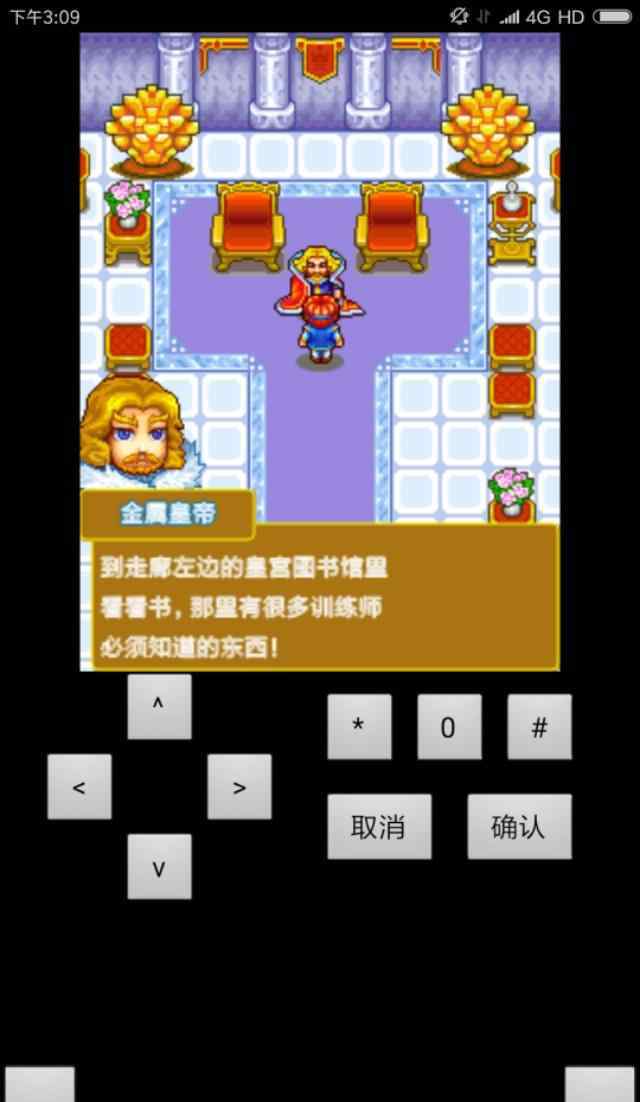Tap 确认 to continue the dialogue
Image resolution: width=640 pixels, height=1102 pixels.
point(520,826)
